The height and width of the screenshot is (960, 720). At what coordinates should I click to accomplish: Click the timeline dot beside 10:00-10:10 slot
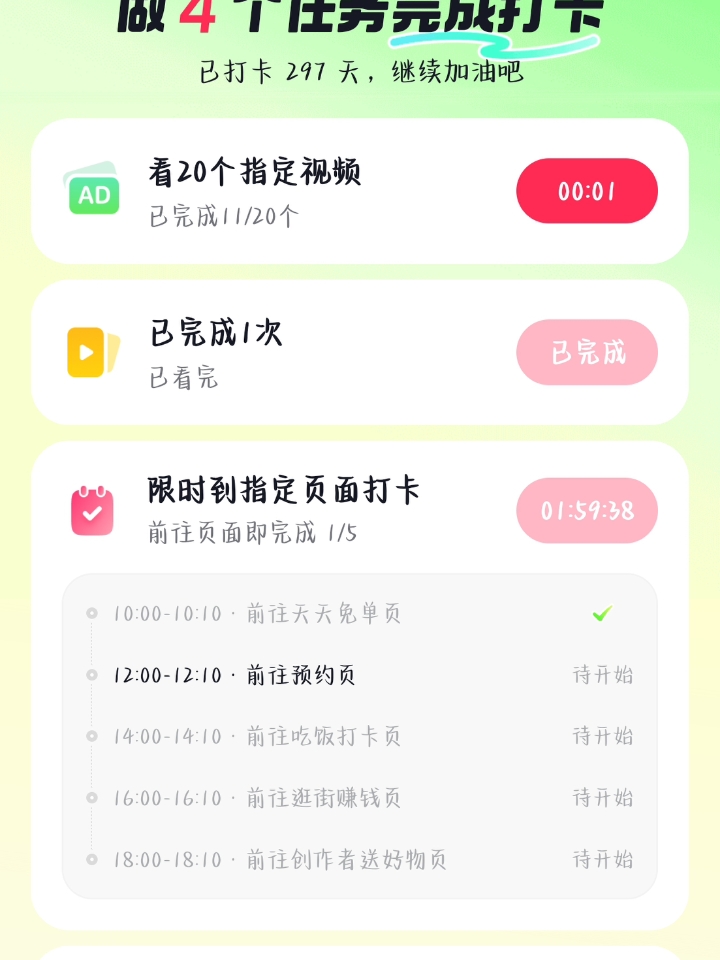coord(93,614)
